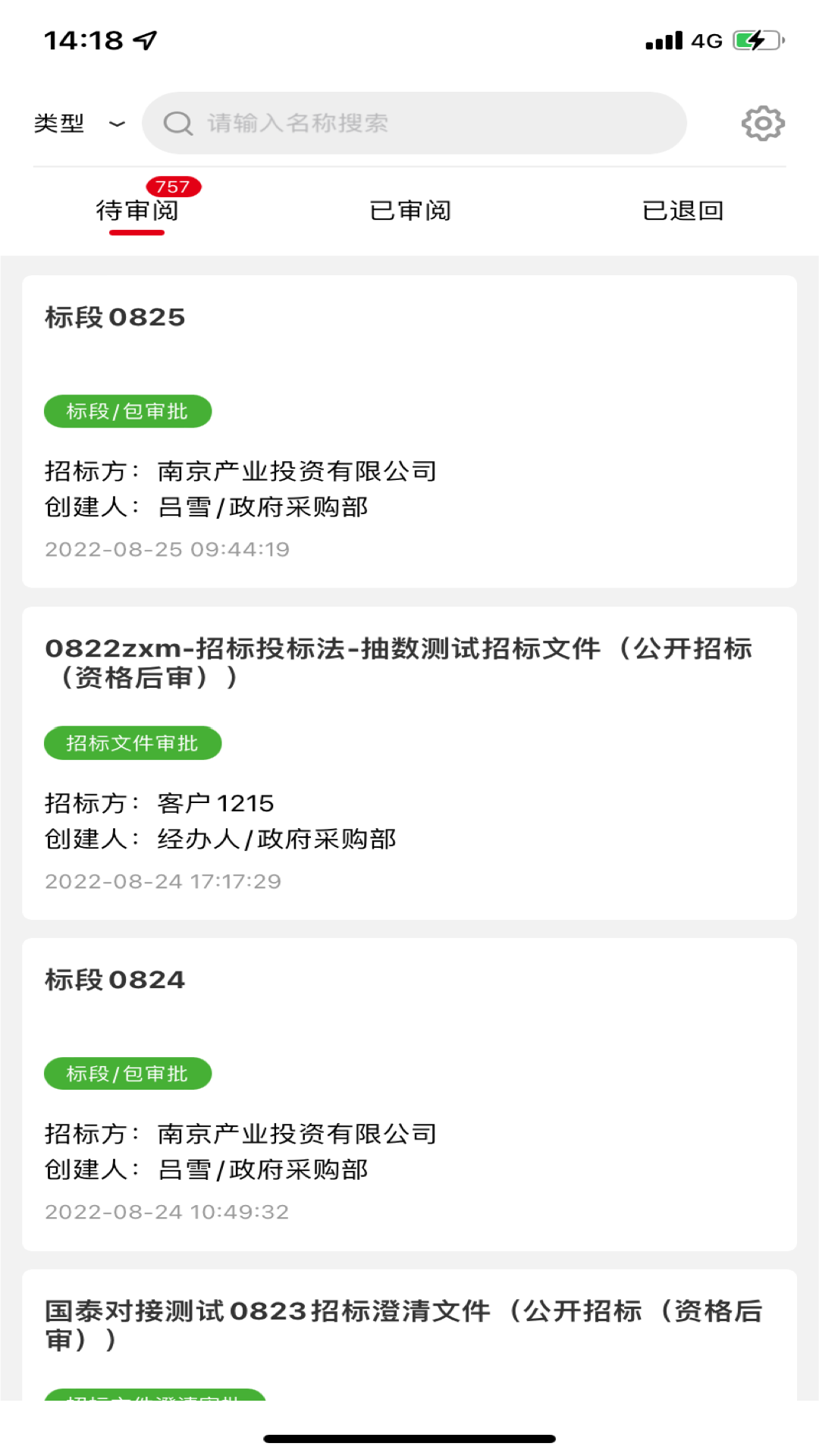Viewport: 819px width, 1456px height.
Task: Tap the green 招标文件审批 tag
Action: [132, 743]
